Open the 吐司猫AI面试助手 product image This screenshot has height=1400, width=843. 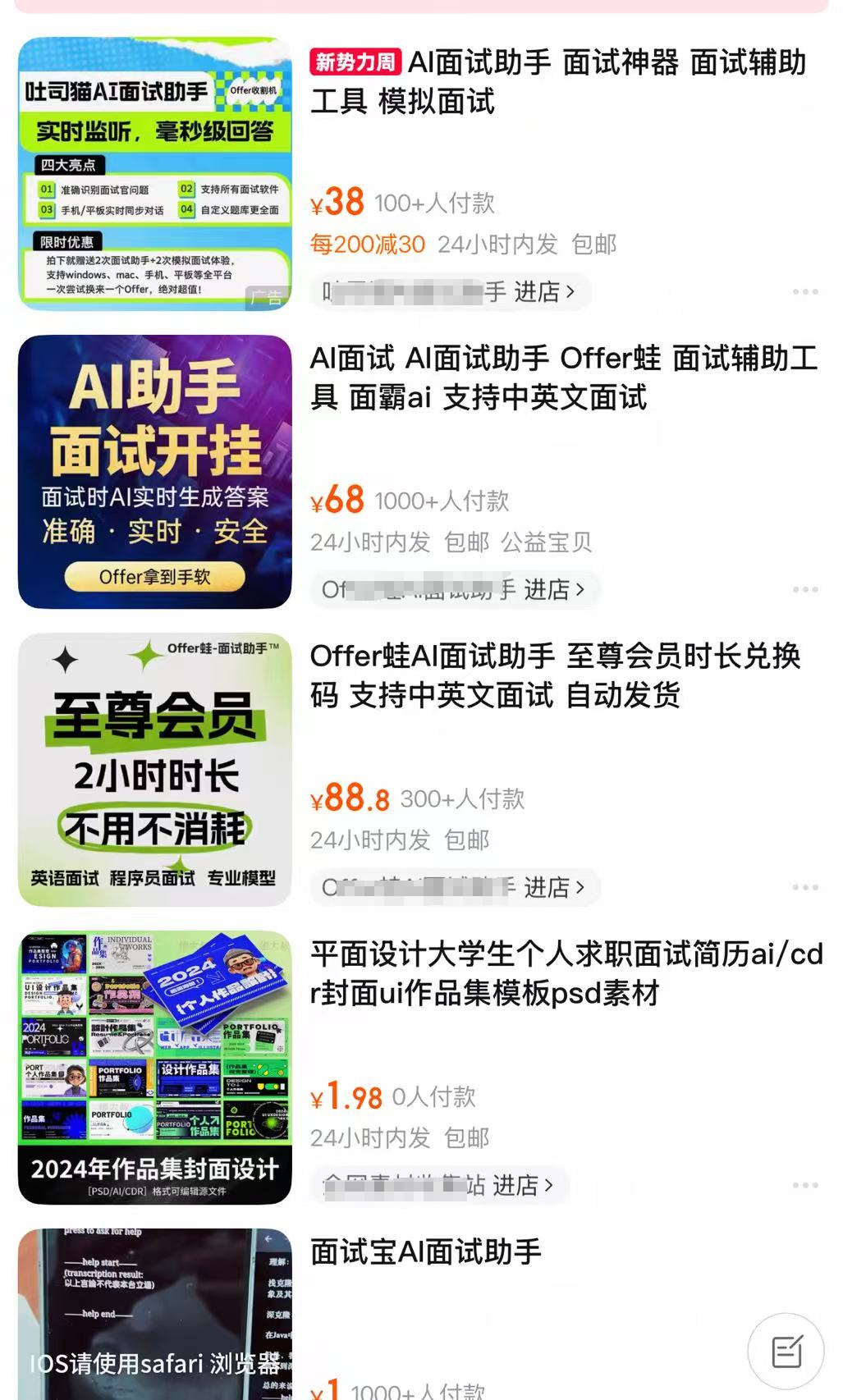tap(154, 174)
